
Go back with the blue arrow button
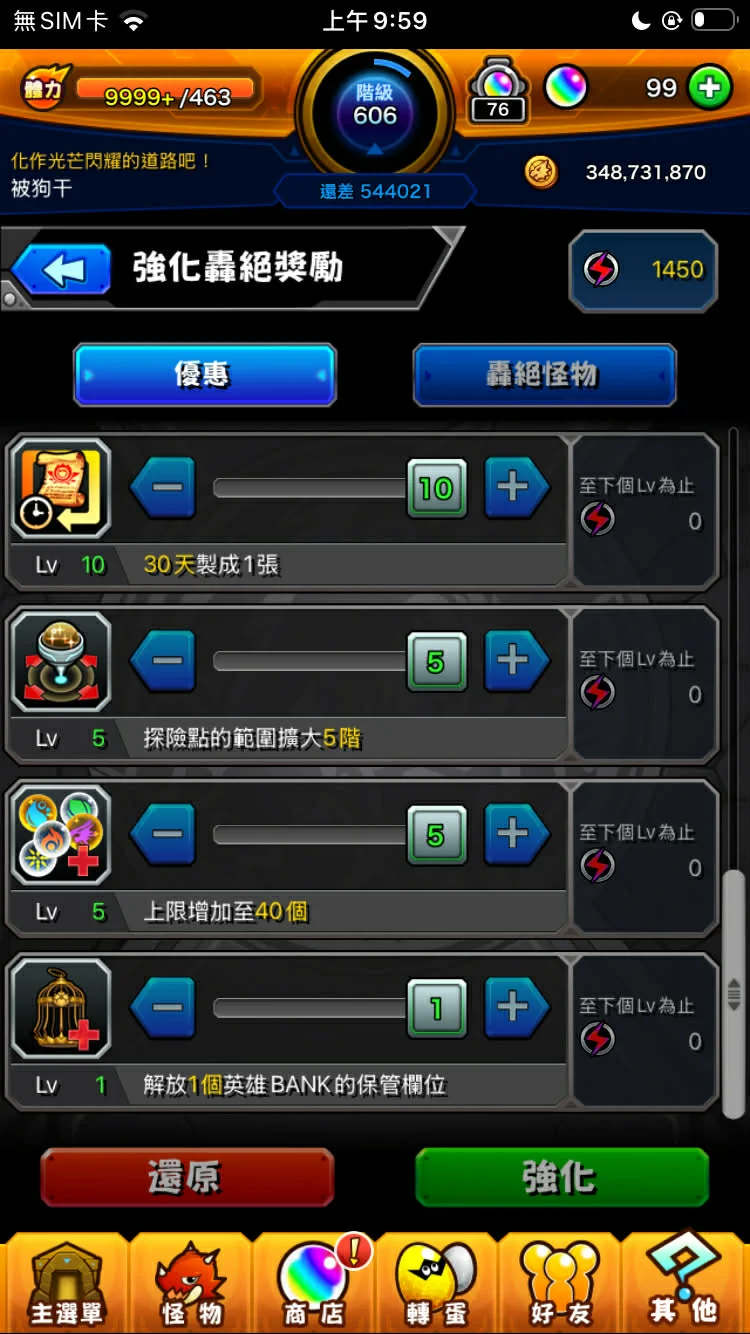62,270
